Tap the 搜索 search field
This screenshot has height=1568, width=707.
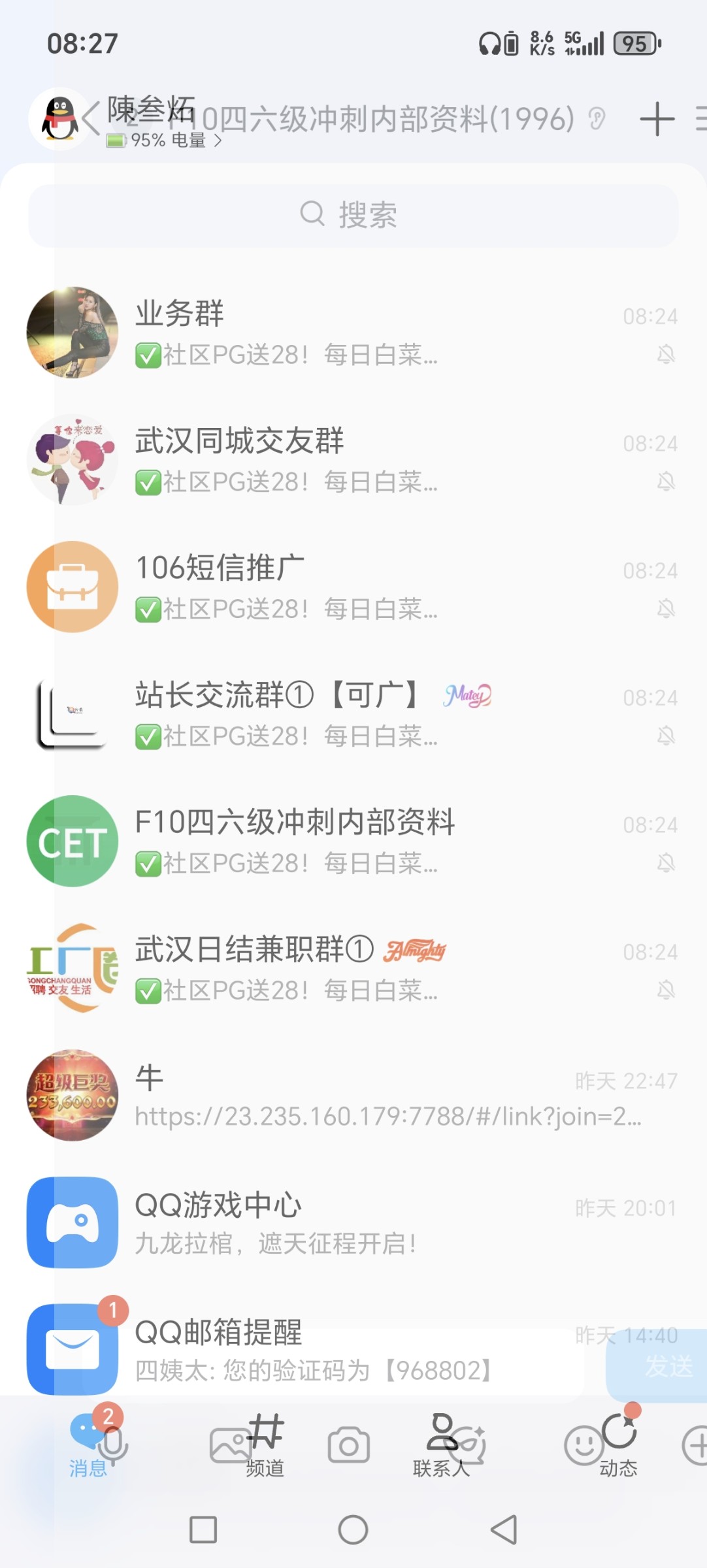point(353,216)
